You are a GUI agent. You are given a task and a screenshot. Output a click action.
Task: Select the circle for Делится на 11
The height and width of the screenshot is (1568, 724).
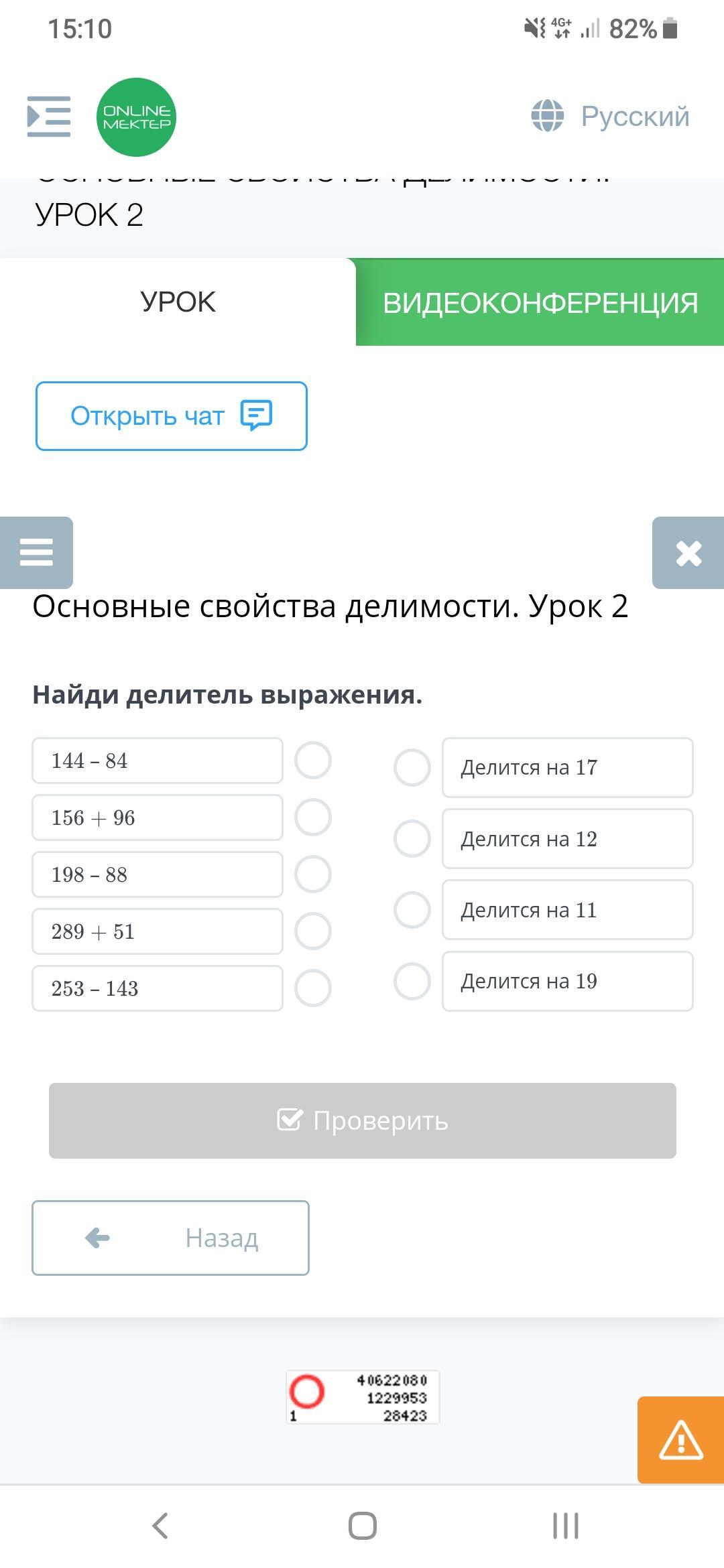[412, 910]
